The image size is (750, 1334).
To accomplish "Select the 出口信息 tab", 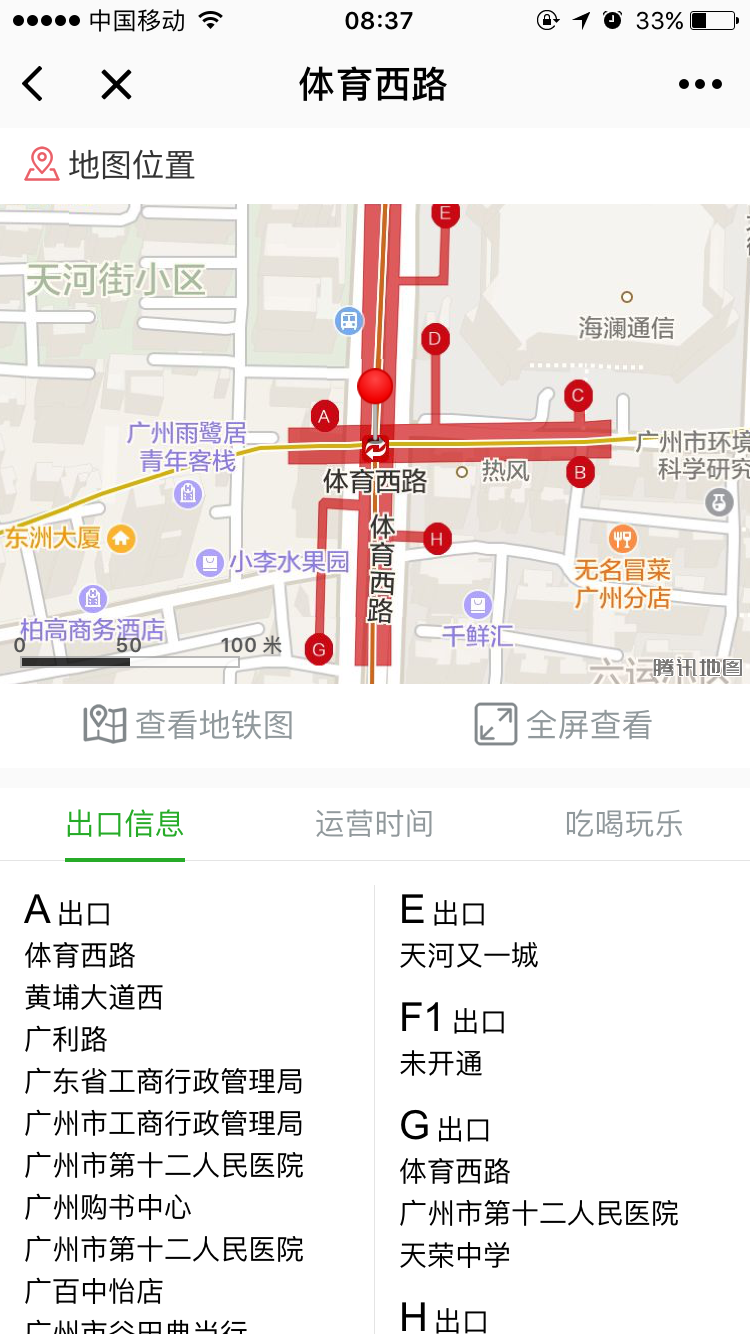I will point(125,824).
